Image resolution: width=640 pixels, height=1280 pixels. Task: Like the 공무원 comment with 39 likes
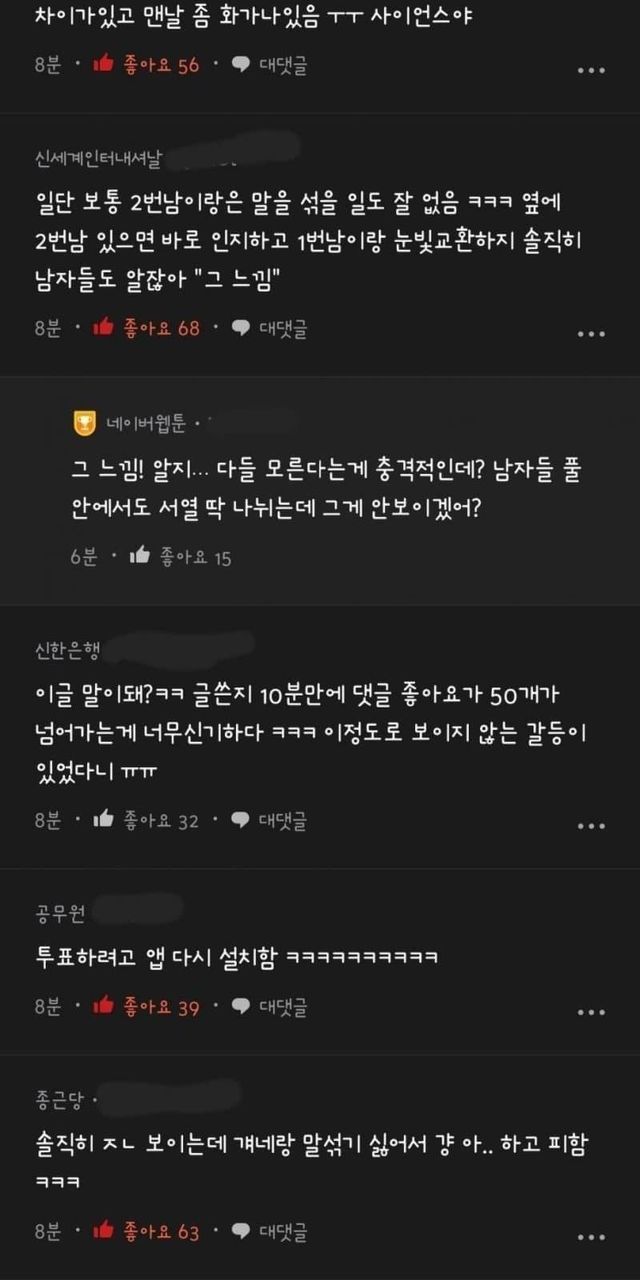point(146,1007)
